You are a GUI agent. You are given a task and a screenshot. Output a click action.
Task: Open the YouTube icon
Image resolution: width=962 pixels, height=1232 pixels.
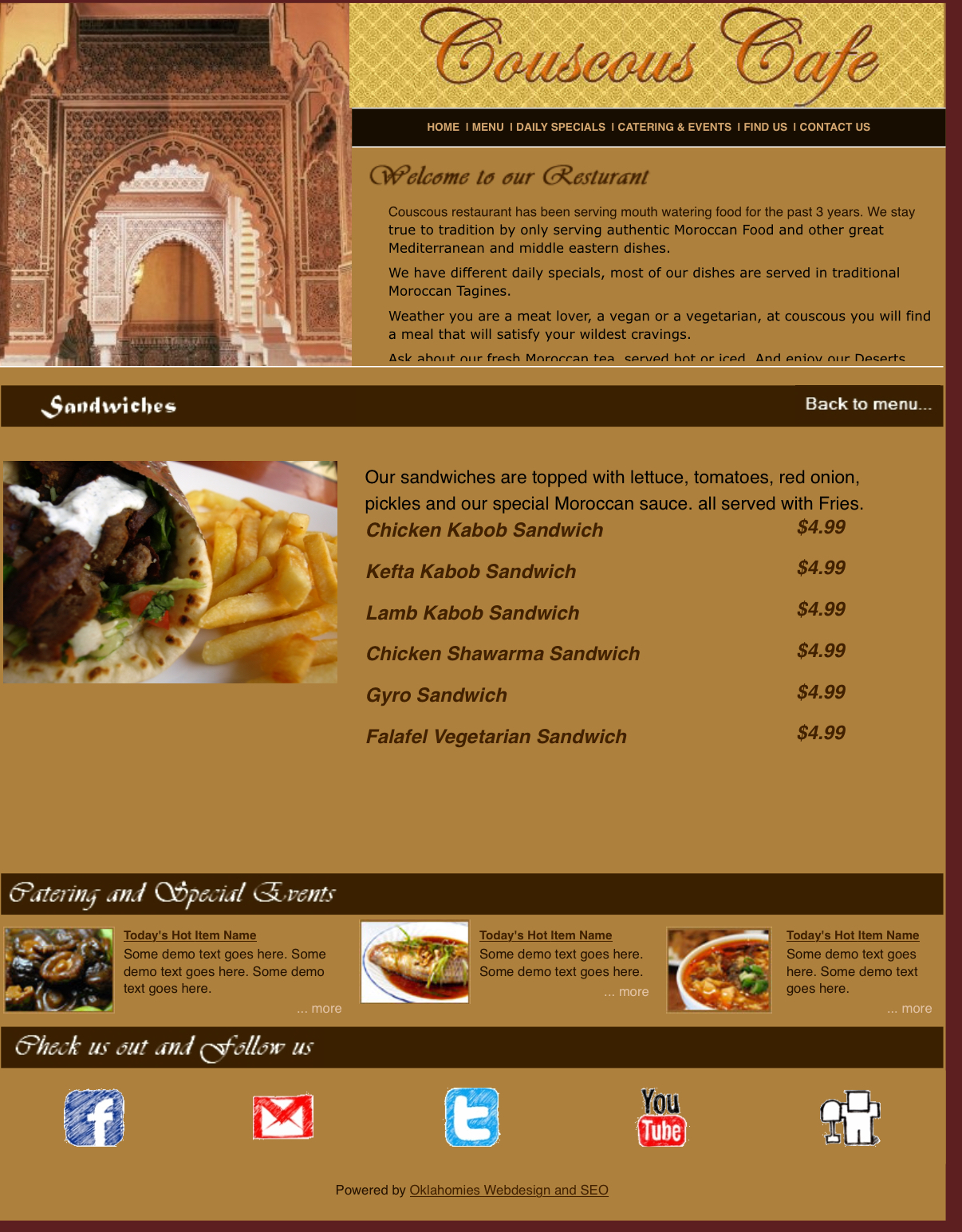coord(661,1117)
